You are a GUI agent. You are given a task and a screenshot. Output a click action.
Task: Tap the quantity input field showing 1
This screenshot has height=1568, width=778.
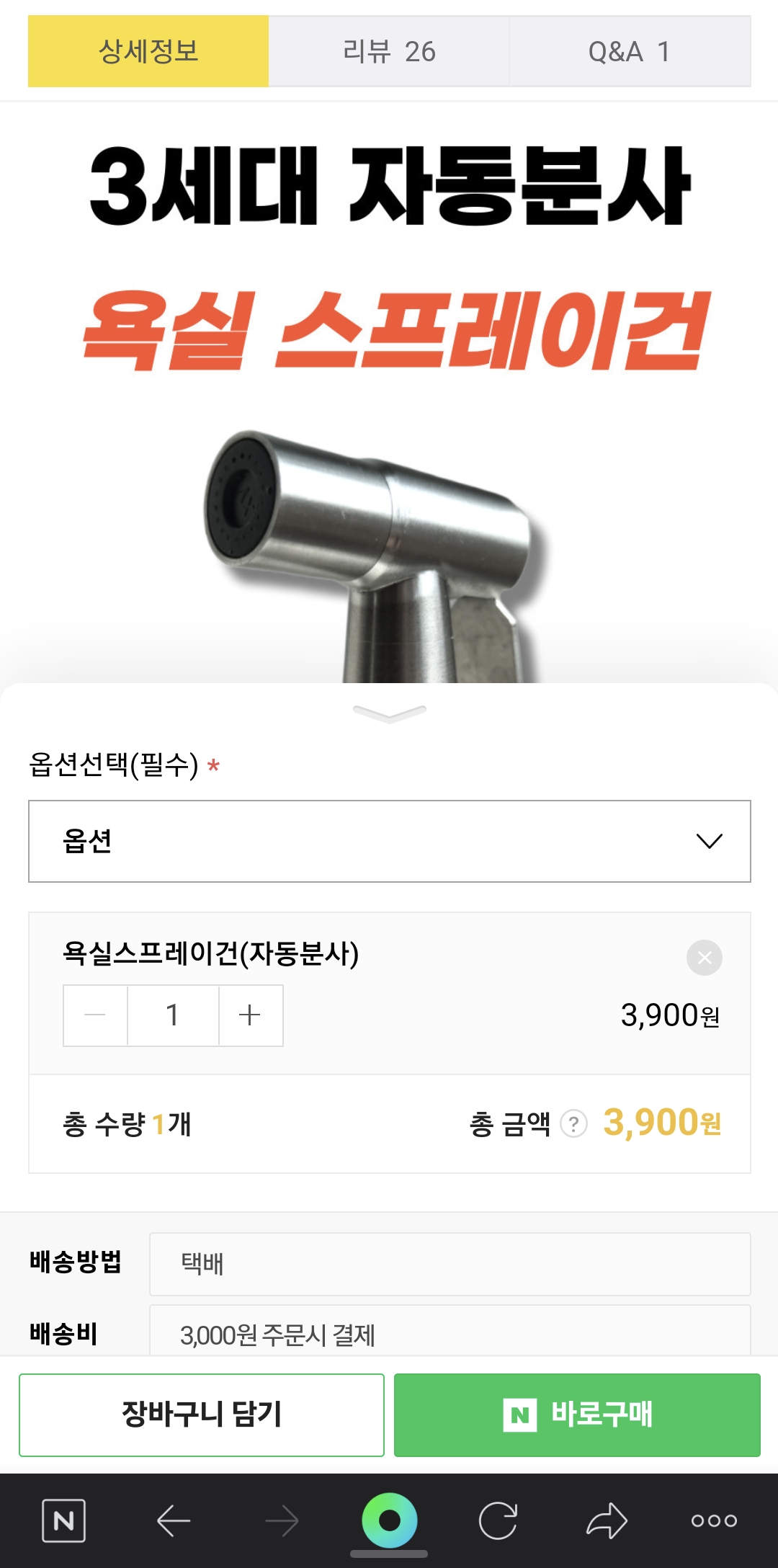172,1015
